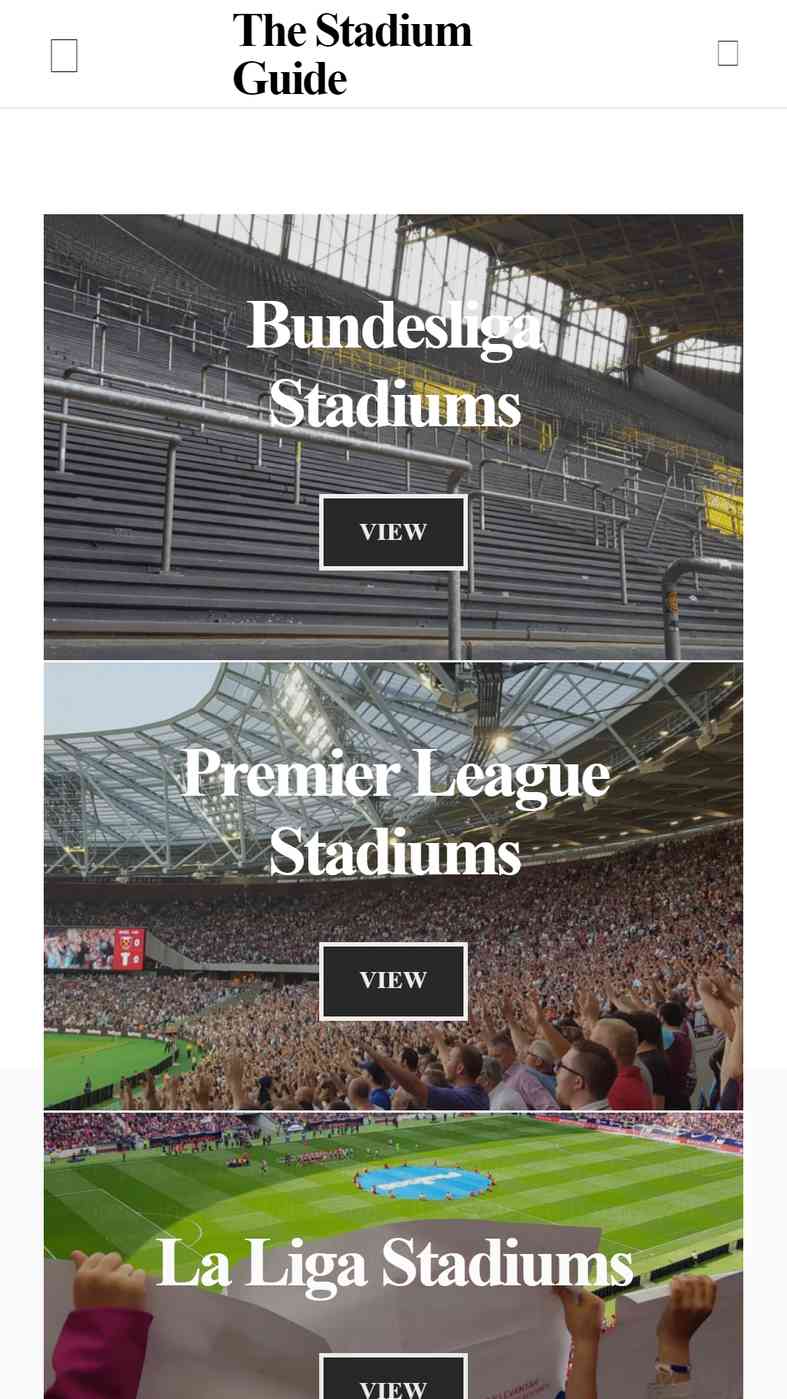Tap the icon right of the site title
Screen dimensions: 787x1399
(728, 53)
